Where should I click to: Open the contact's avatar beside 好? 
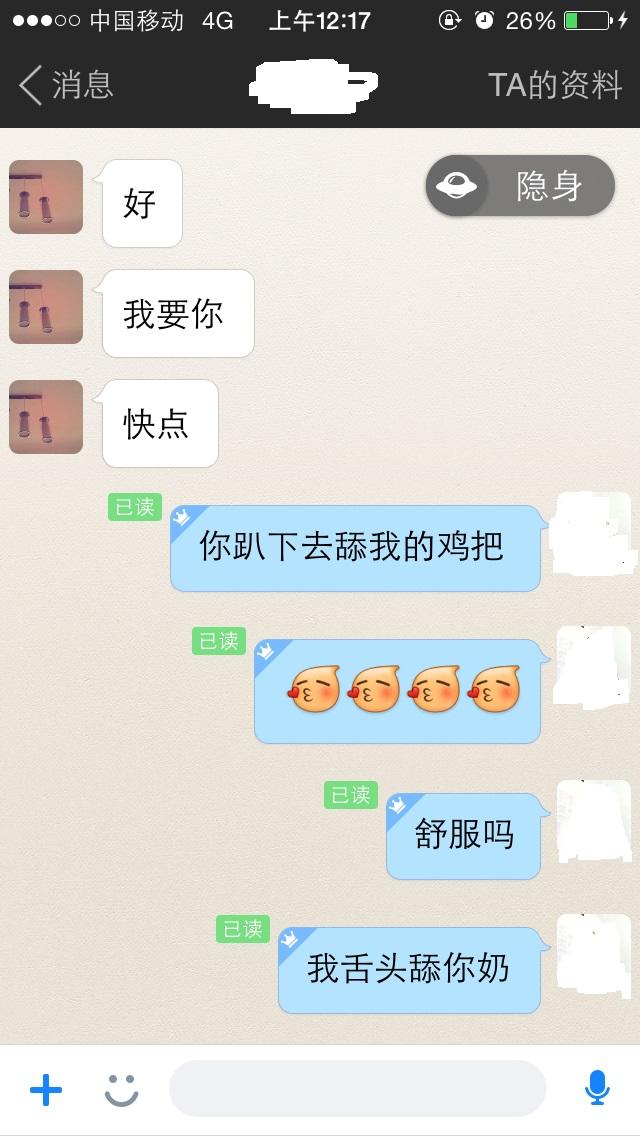click(x=46, y=197)
